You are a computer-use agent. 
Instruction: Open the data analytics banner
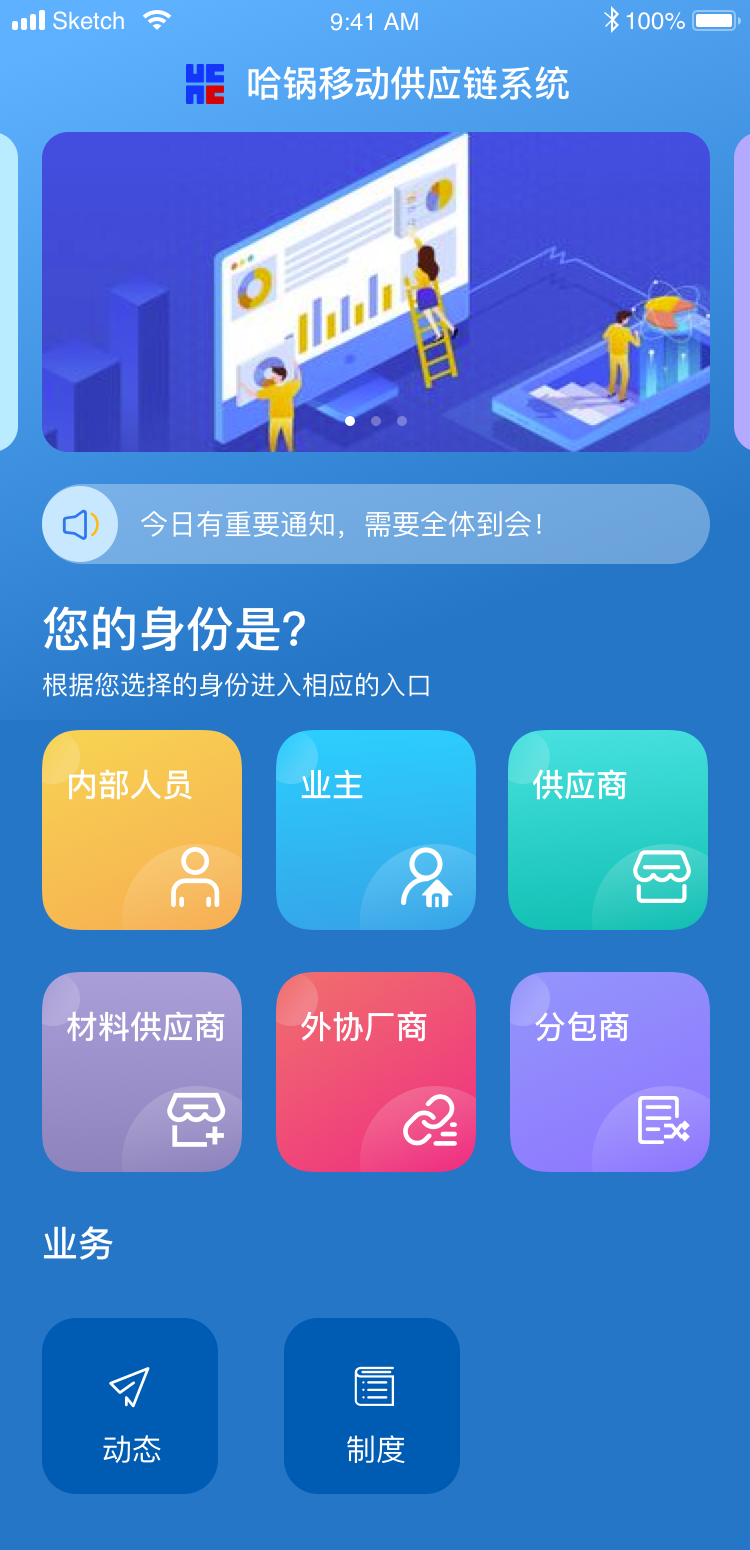tap(375, 291)
